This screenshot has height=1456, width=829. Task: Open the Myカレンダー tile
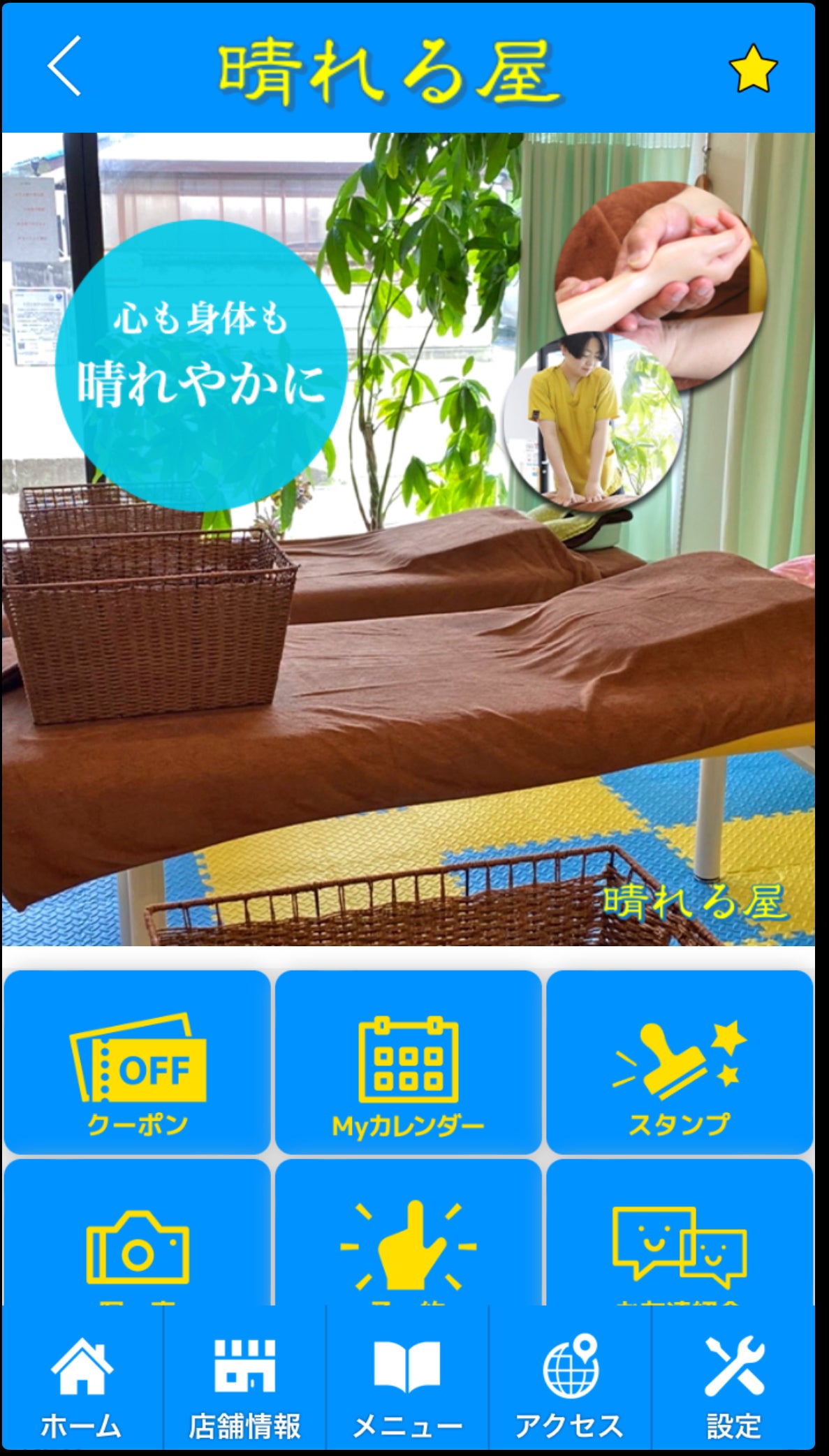pos(408,1062)
